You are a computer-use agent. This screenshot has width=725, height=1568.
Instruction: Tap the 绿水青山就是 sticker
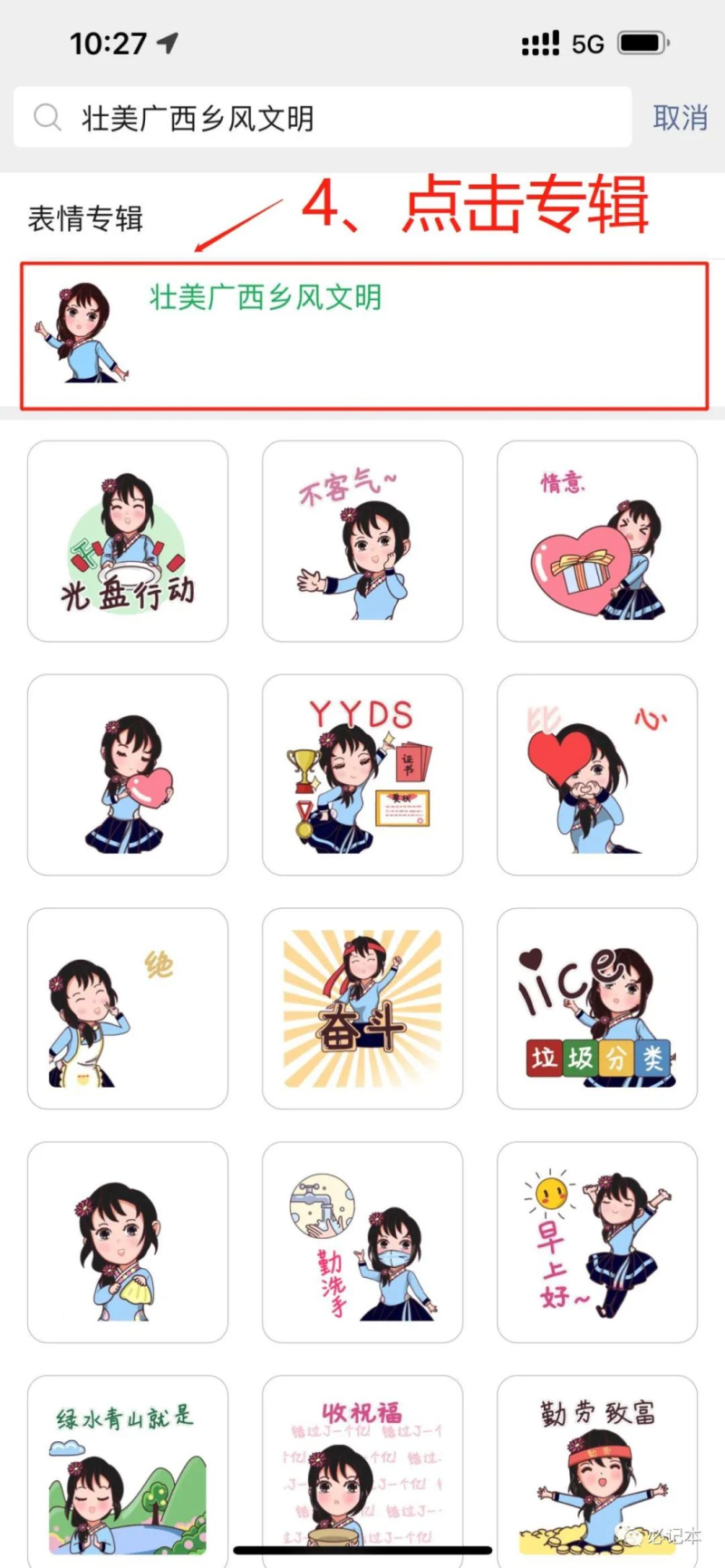(128, 1468)
